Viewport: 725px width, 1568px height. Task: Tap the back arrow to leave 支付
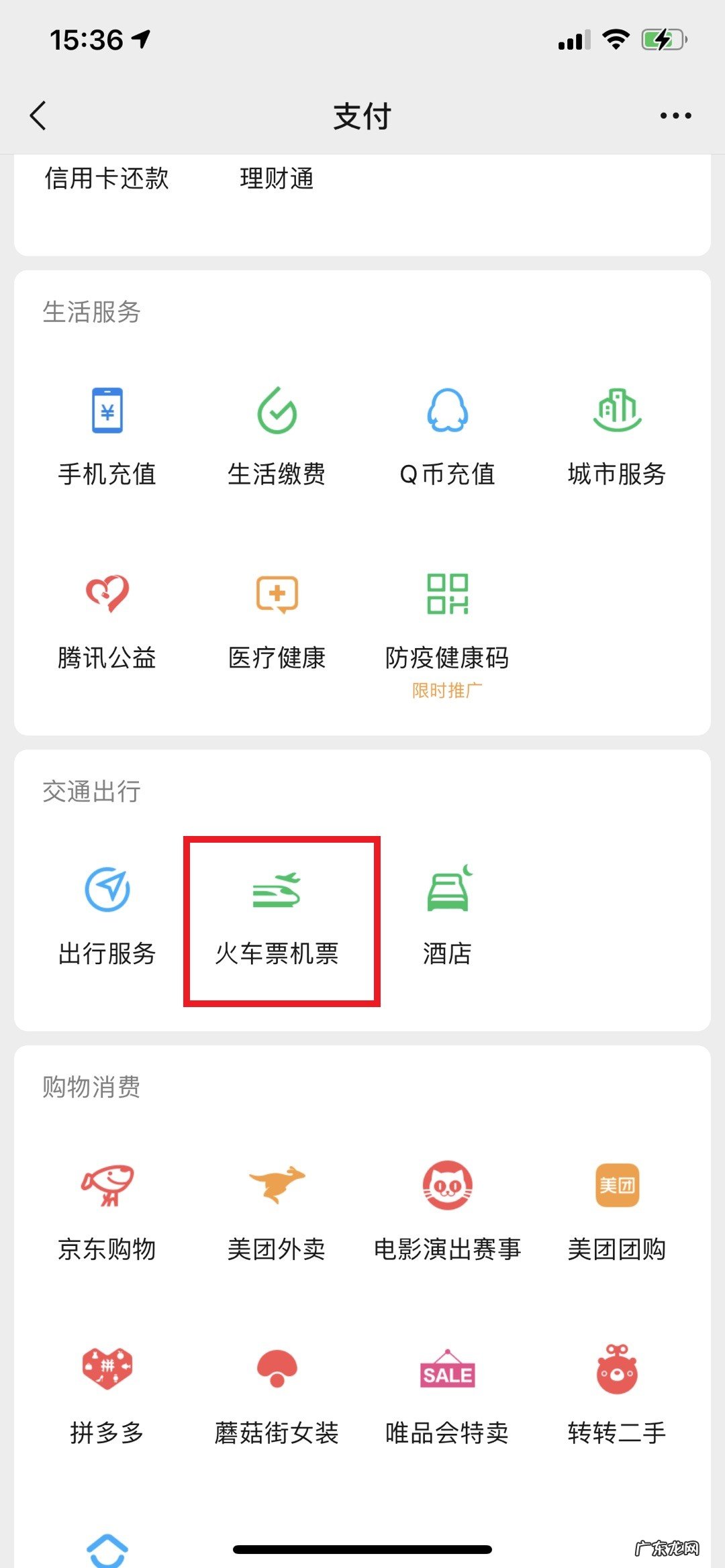click(38, 115)
